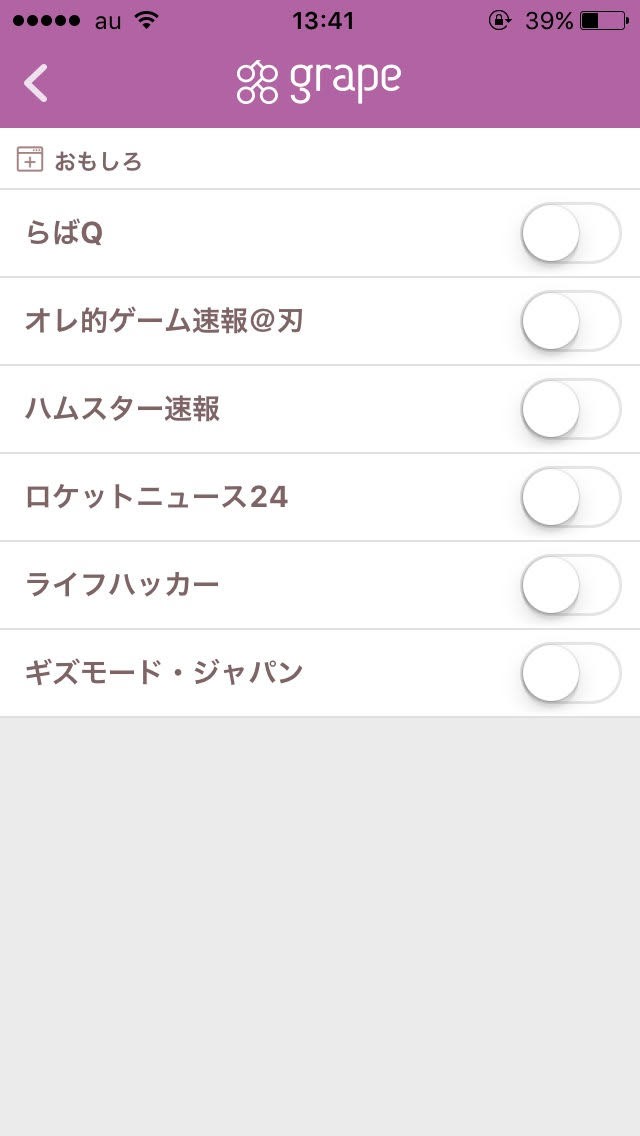
Task: Enable the ライフハッカー toggle
Action: tap(571, 585)
